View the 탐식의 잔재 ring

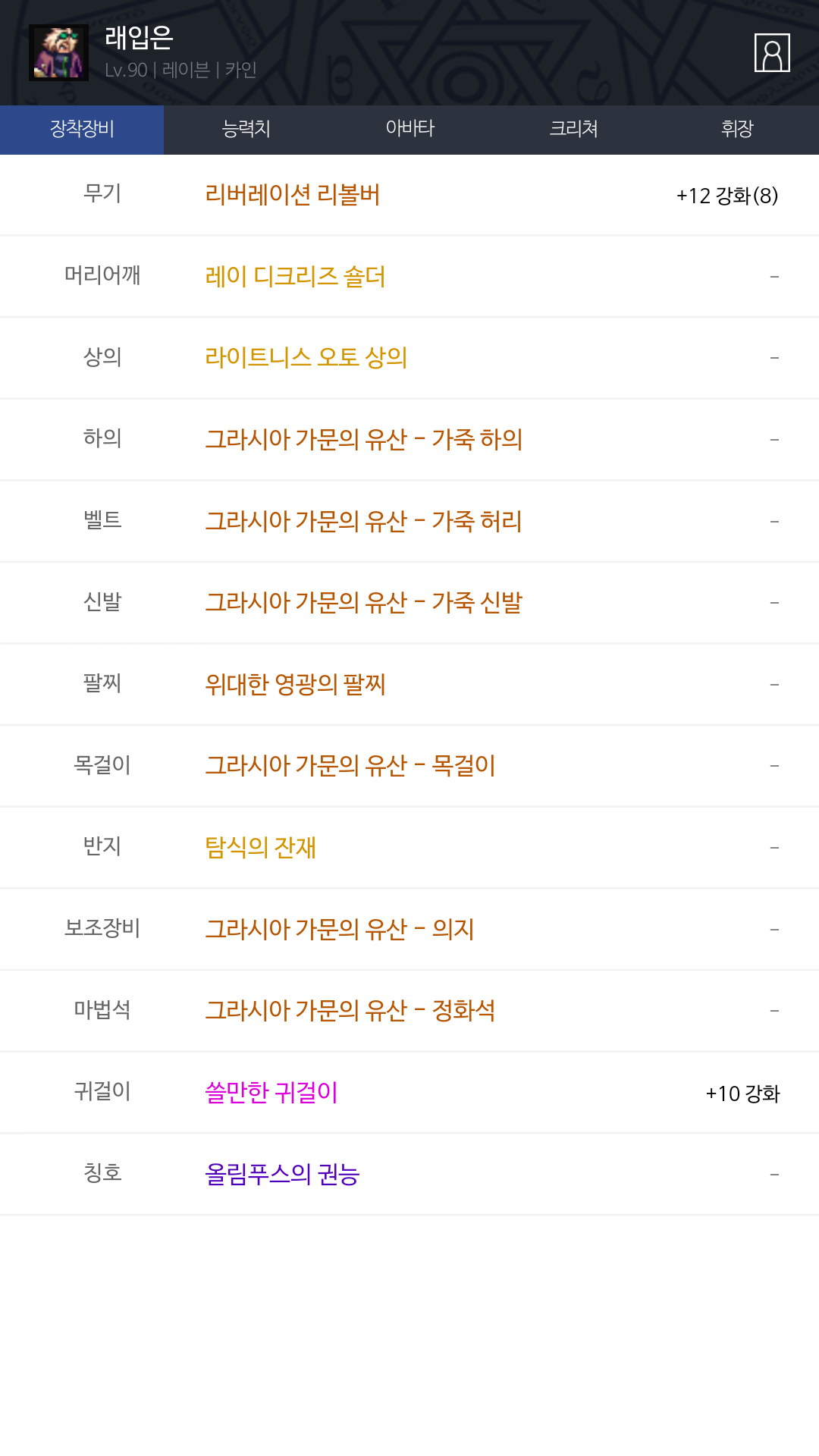(260, 848)
